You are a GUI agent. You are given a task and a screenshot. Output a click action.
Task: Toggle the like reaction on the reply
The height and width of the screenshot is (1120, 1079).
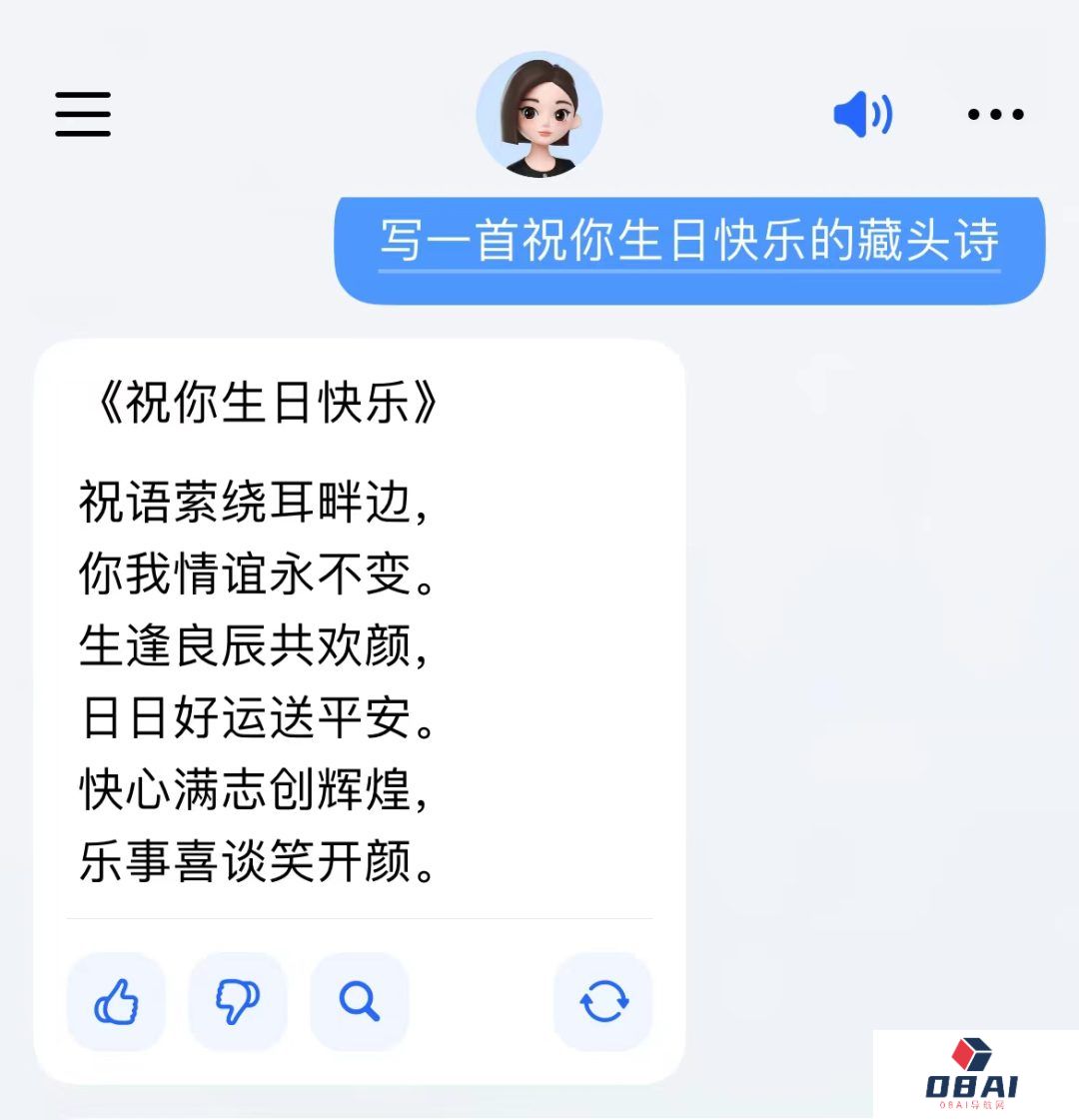click(116, 1000)
